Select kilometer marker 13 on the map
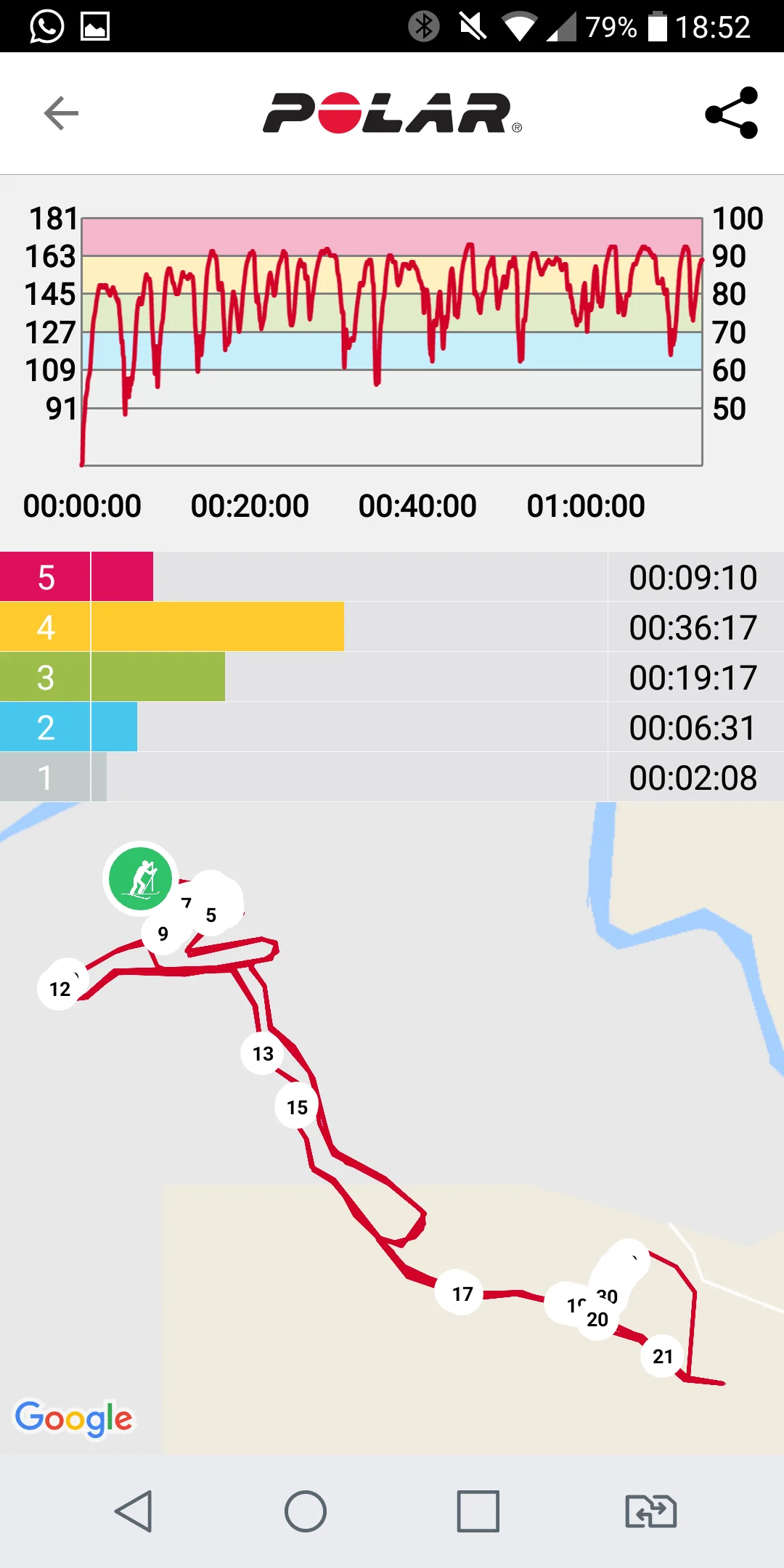This screenshot has width=784, height=1568. coord(263,1053)
